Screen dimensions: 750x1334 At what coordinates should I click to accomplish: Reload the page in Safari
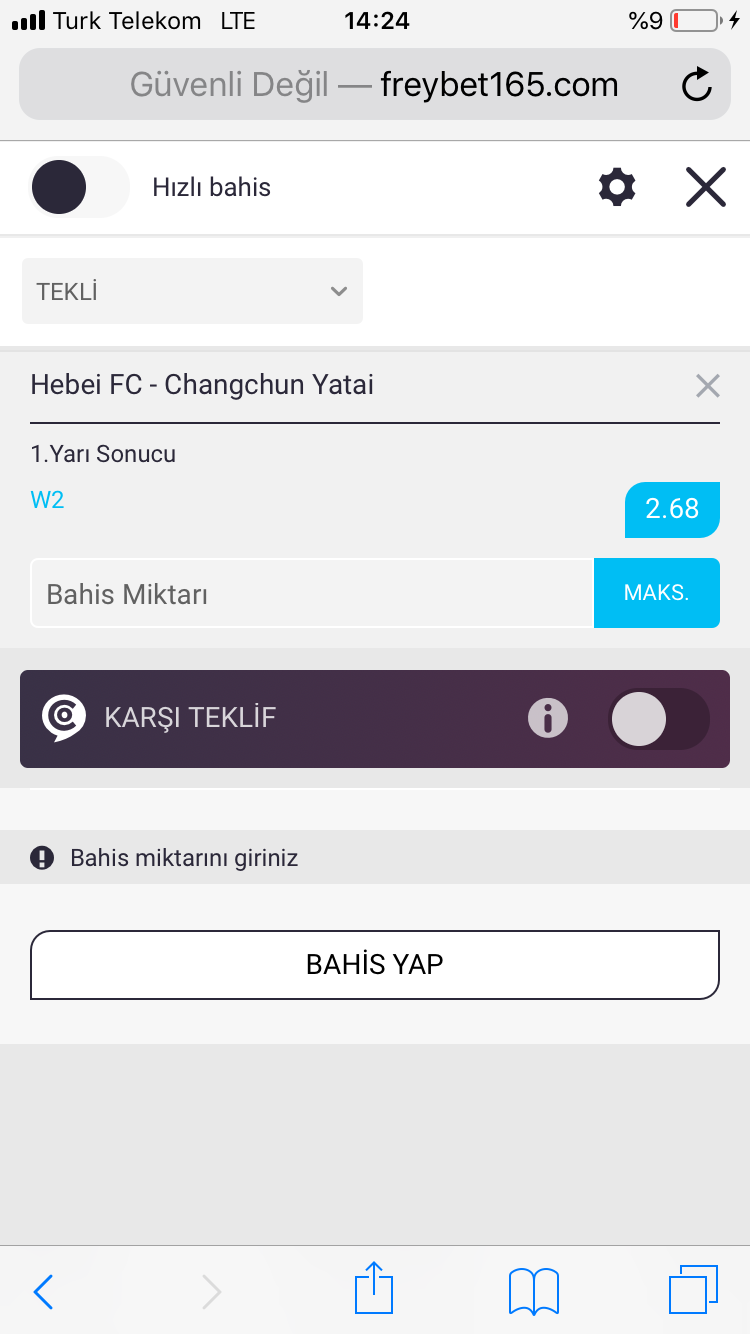point(697,85)
